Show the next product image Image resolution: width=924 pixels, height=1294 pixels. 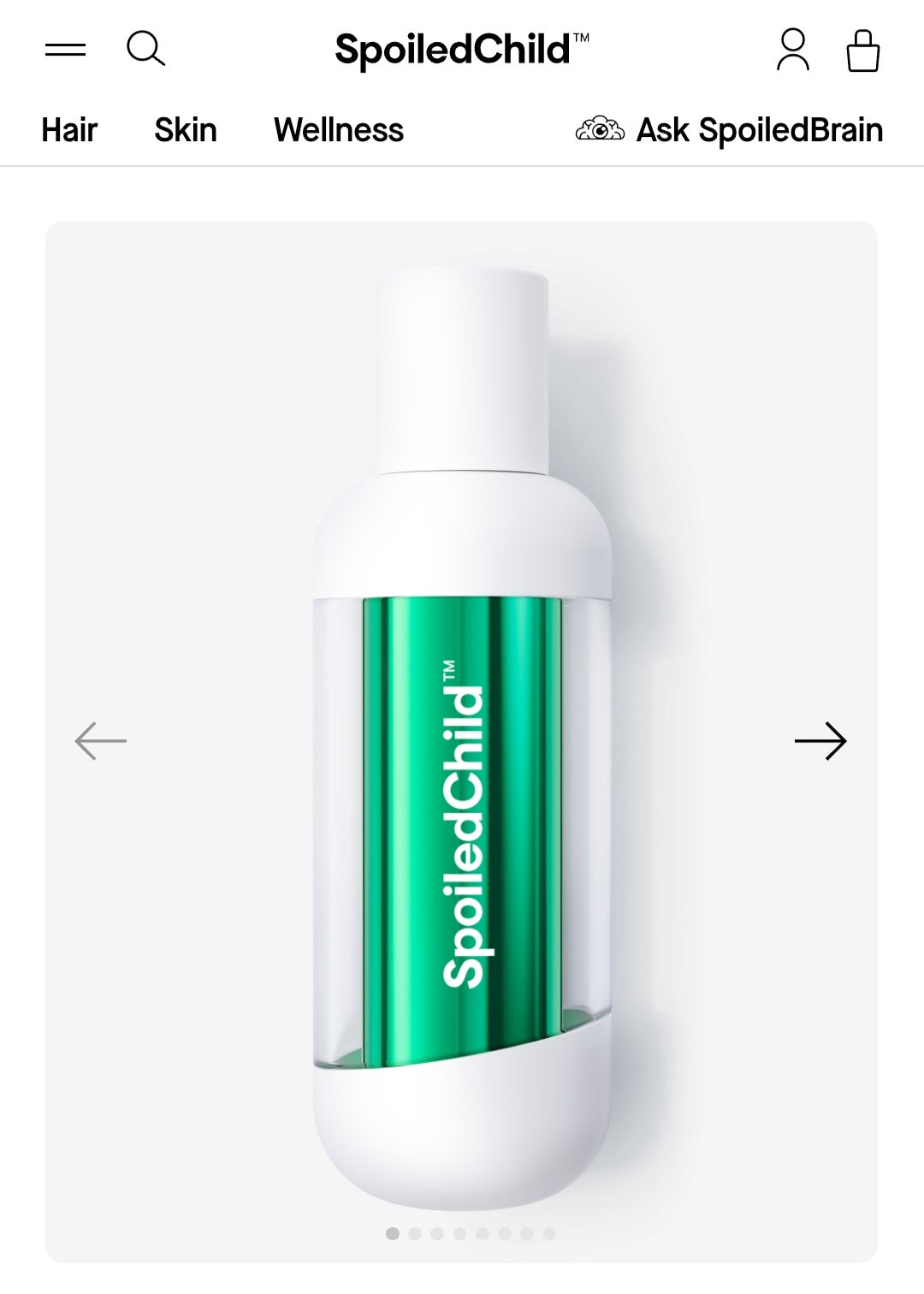(x=820, y=741)
